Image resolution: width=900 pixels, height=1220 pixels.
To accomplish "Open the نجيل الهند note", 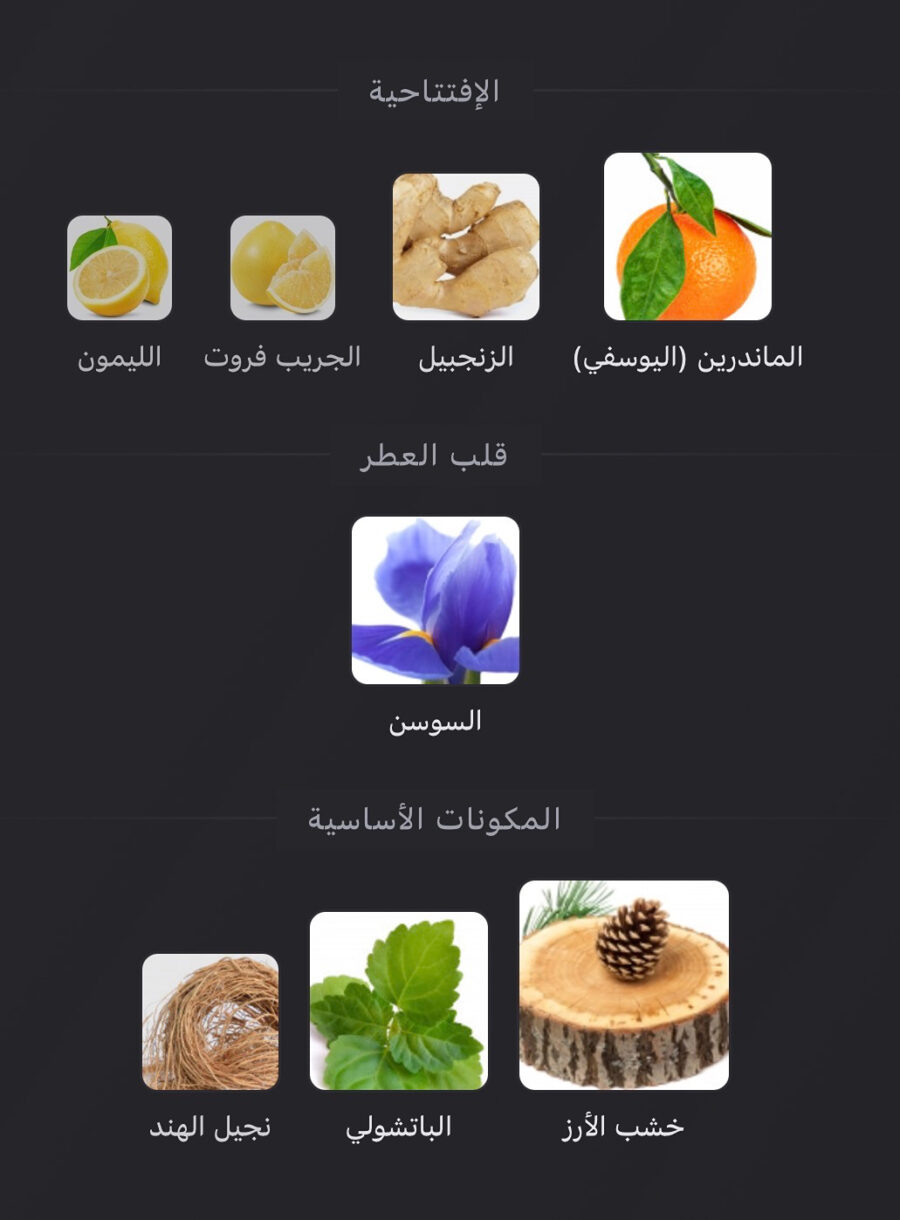I will 210,1022.
